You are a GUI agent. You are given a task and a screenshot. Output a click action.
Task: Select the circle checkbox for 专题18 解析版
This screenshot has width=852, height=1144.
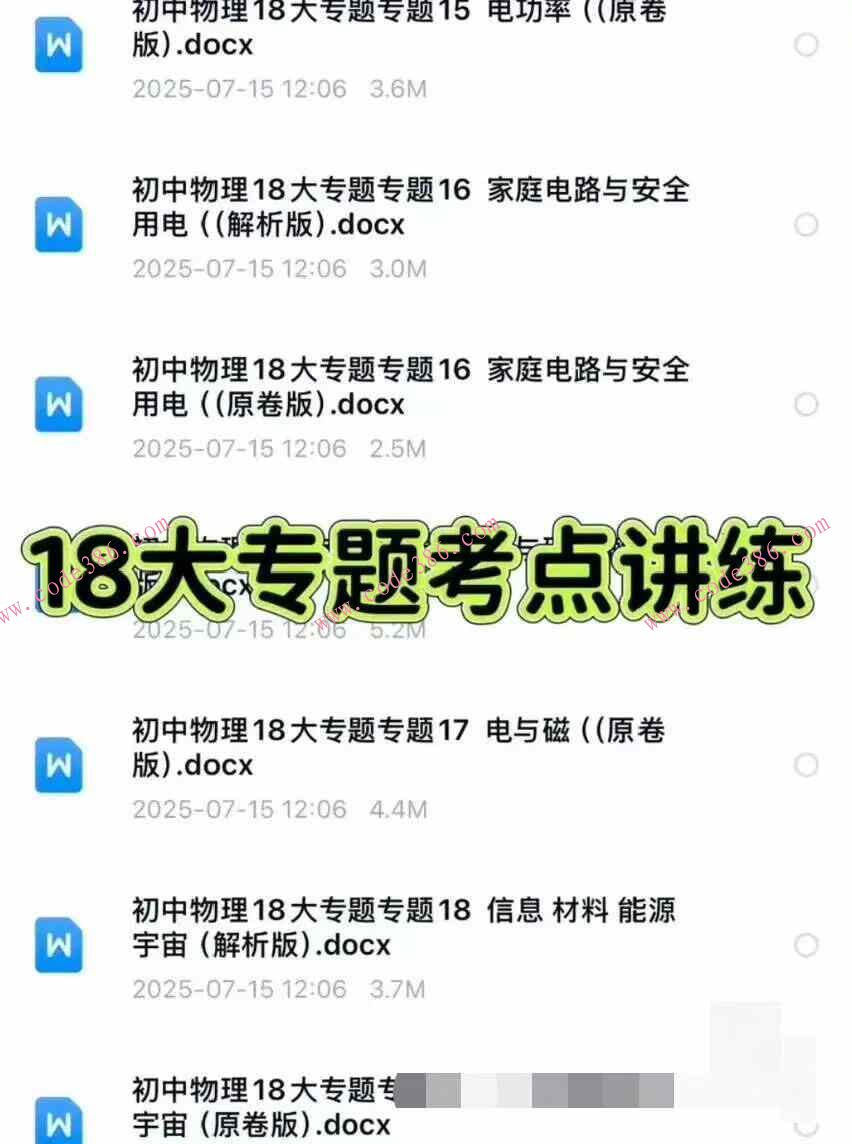pos(806,945)
